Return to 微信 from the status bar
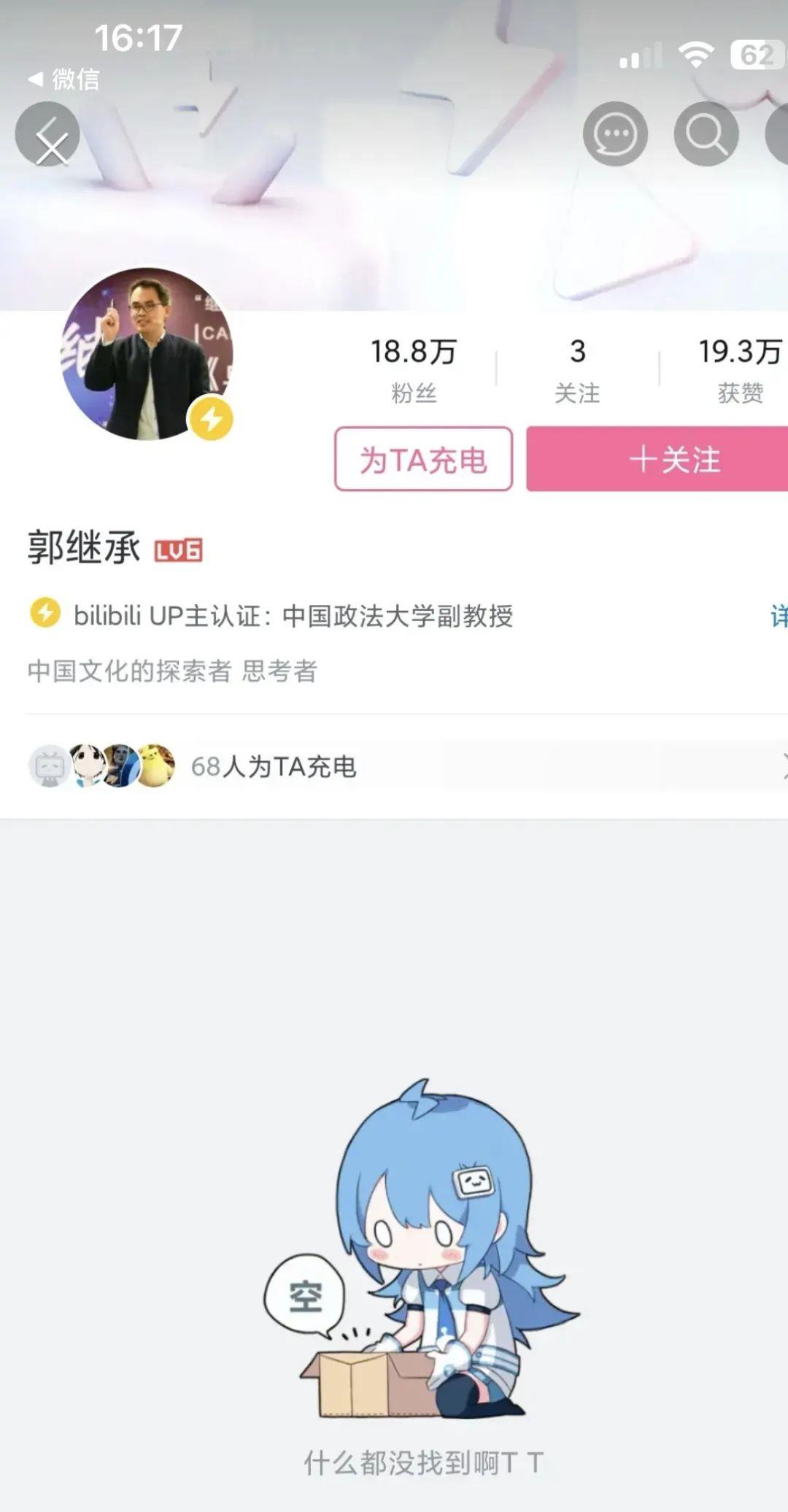This screenshot has height=1512, width=788. coord(63,79)
